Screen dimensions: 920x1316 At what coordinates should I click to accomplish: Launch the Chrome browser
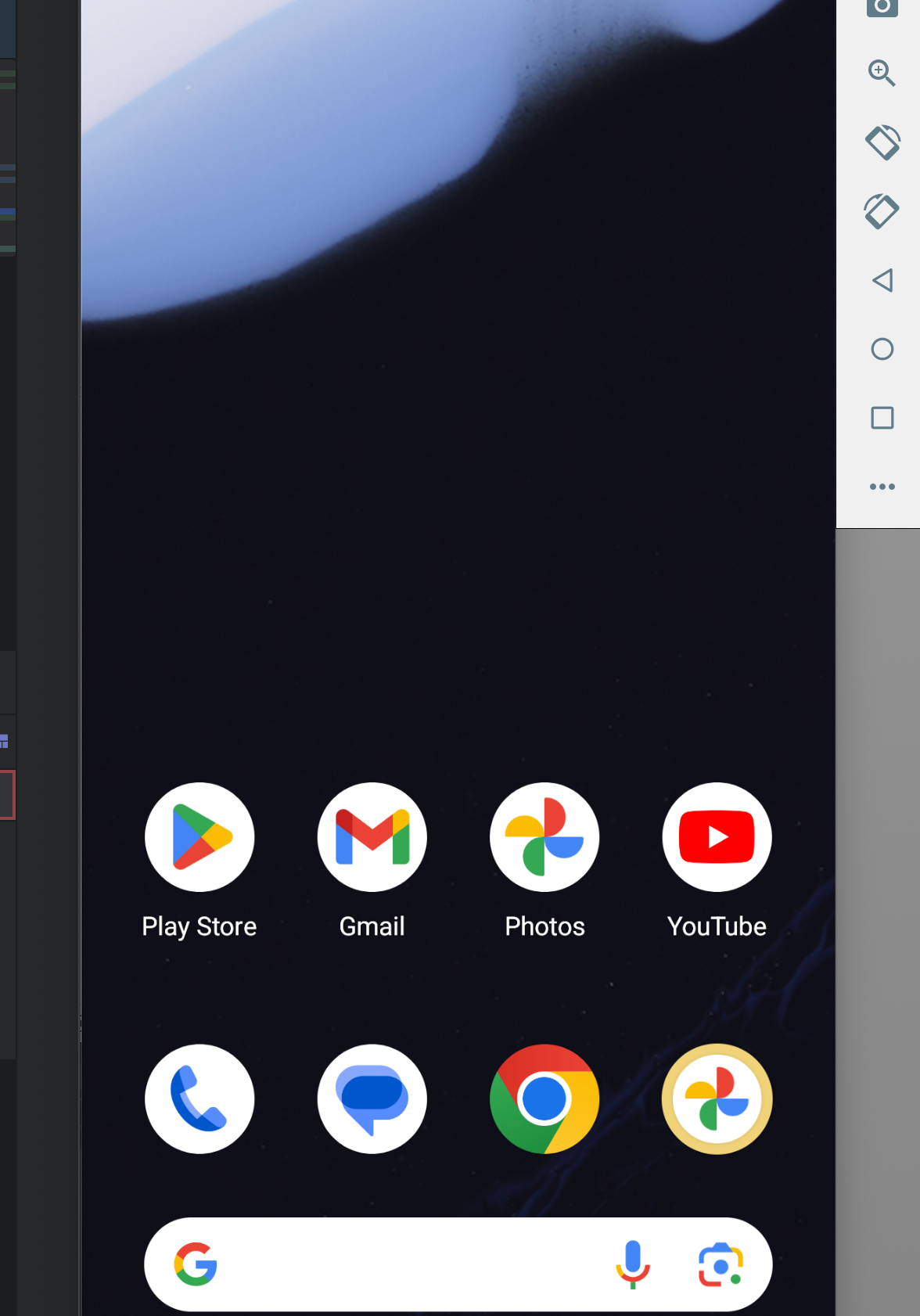point(544,1098)
